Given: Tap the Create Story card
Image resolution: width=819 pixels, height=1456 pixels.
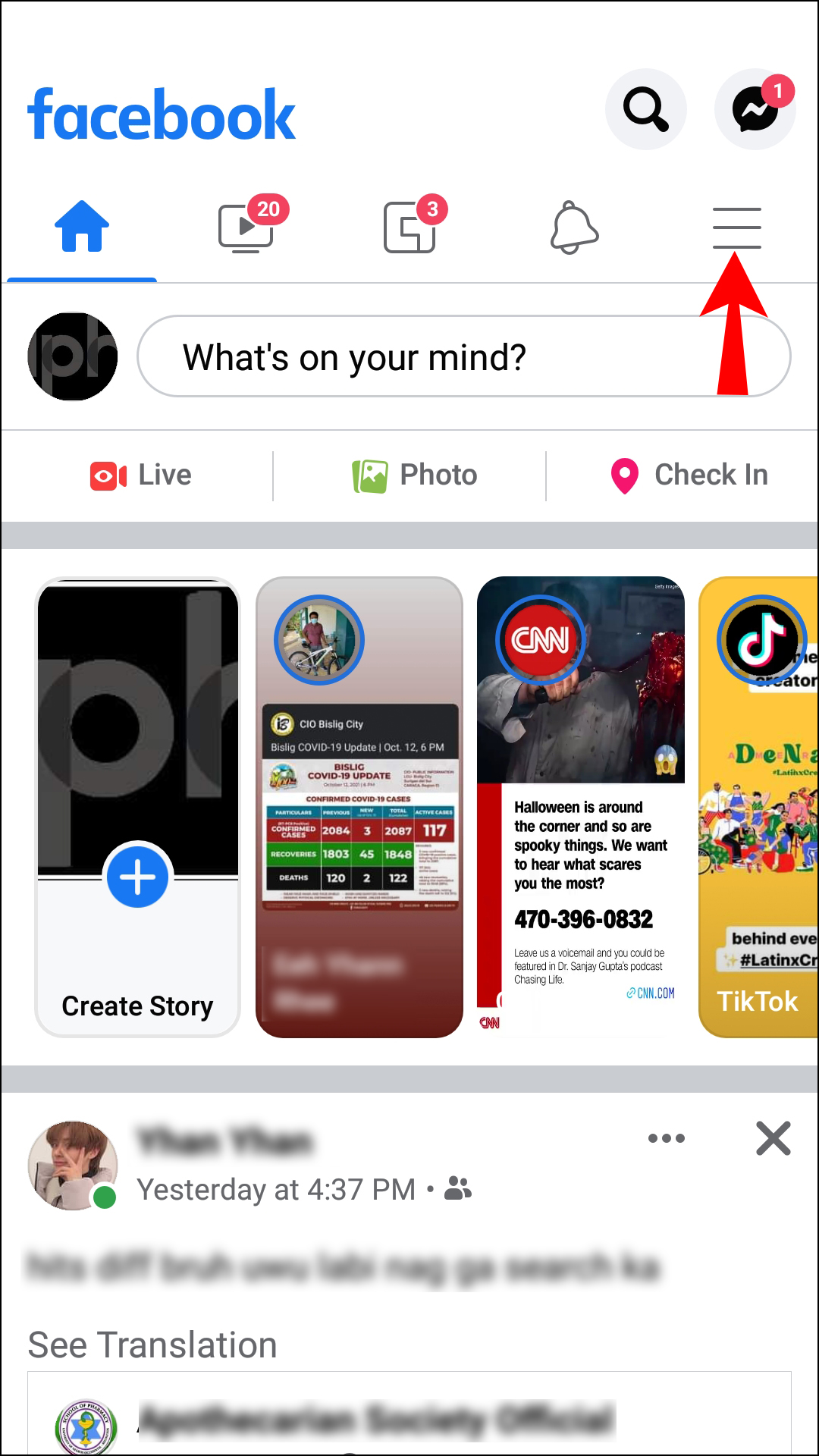Looking at the screenshot, I should pos(137,807).
